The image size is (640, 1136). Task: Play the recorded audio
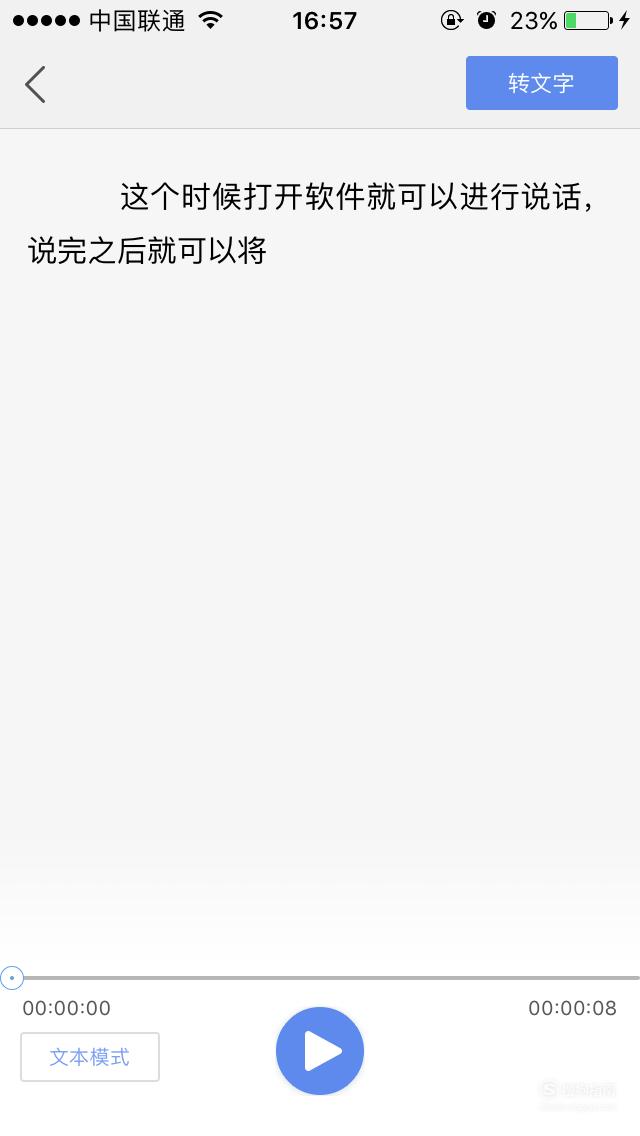(x=320, y=1051)
